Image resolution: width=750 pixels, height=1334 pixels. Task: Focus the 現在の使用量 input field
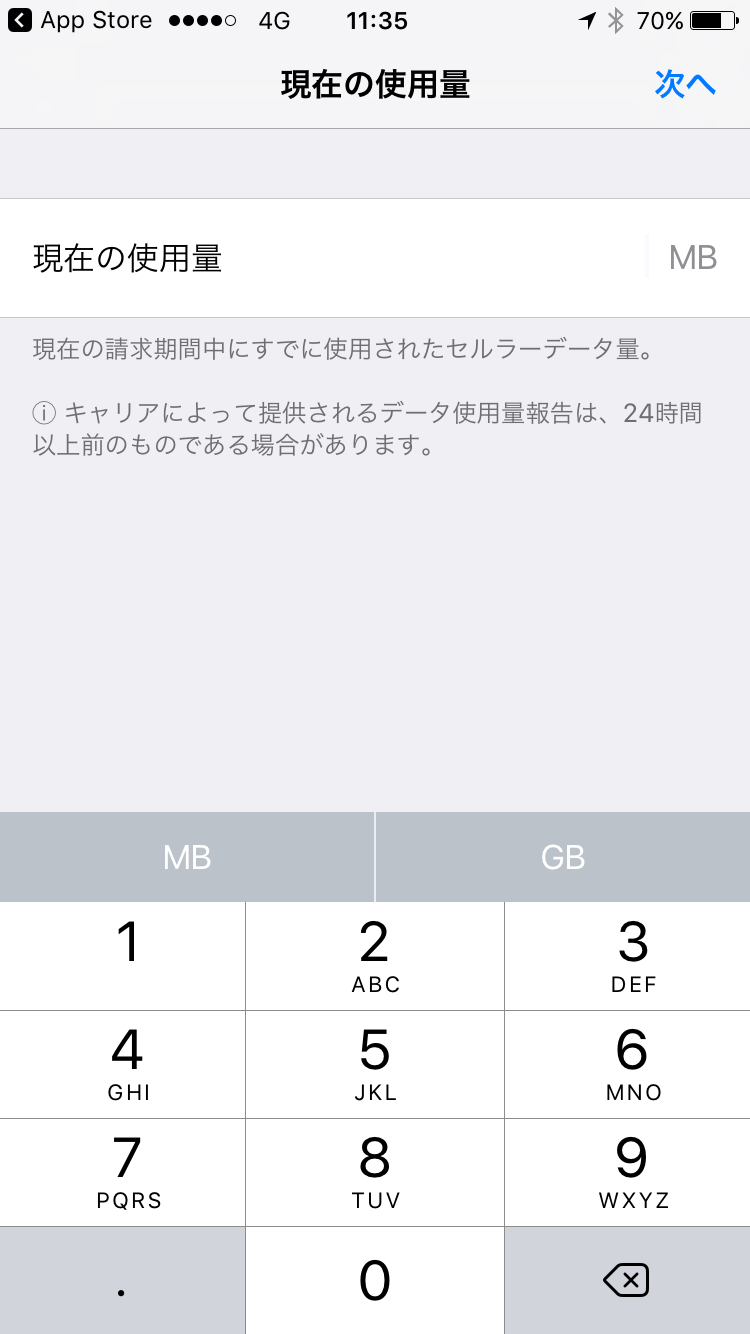tap(375, 258)
